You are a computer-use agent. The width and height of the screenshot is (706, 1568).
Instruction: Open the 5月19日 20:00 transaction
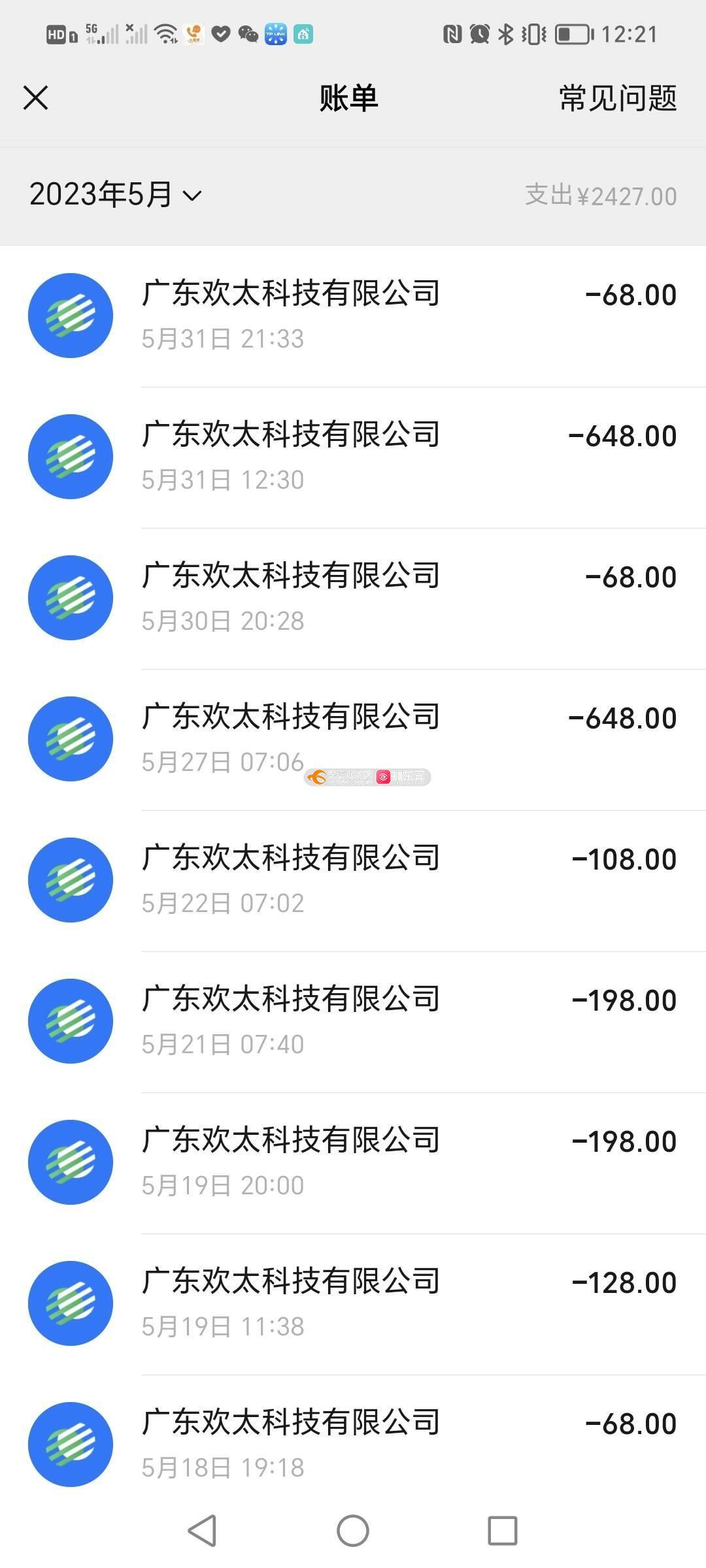click(x=353, y=1163)
